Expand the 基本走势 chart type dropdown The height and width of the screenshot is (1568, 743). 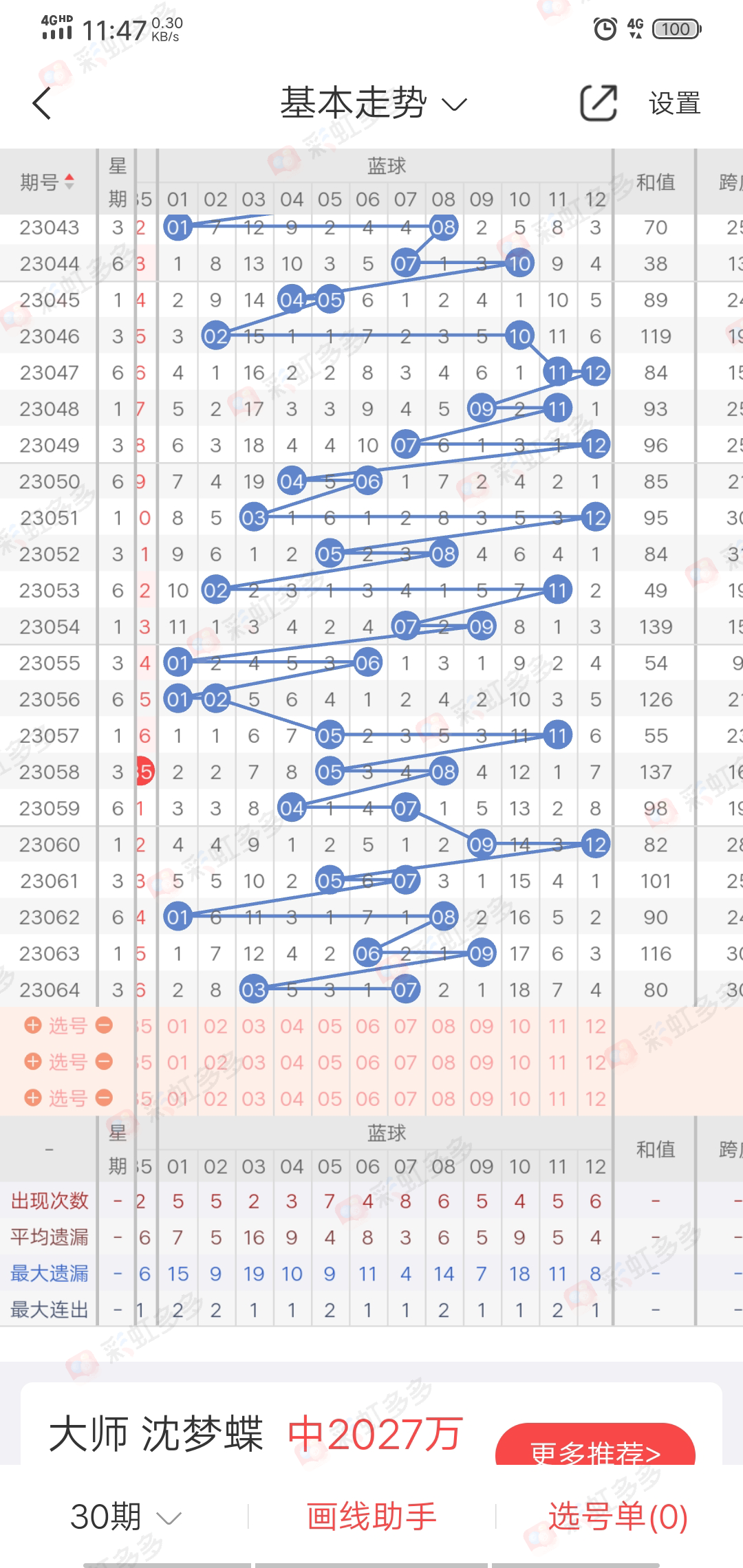[x=374, y=103]
